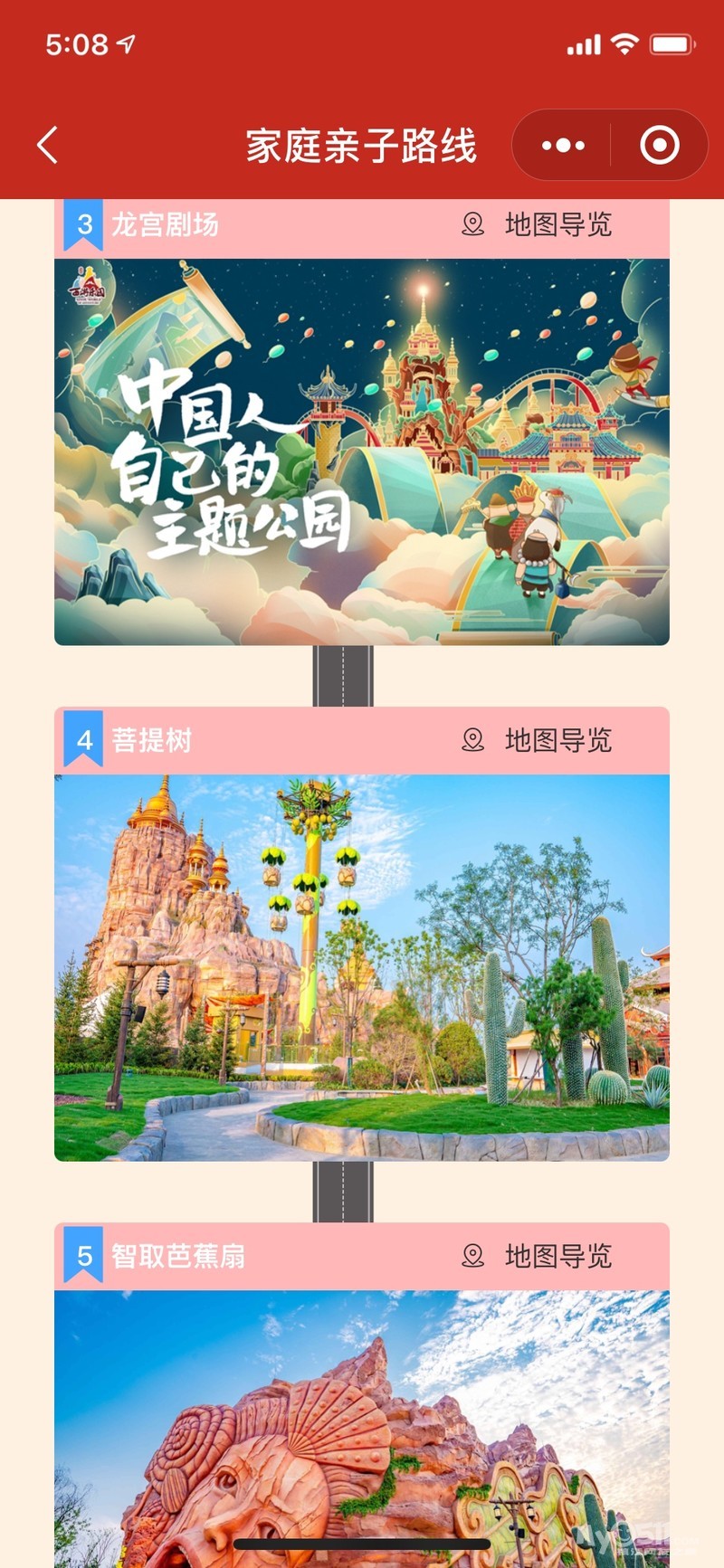Open 地图导览 for 龙宫剧场

click(x=538, y=224)
